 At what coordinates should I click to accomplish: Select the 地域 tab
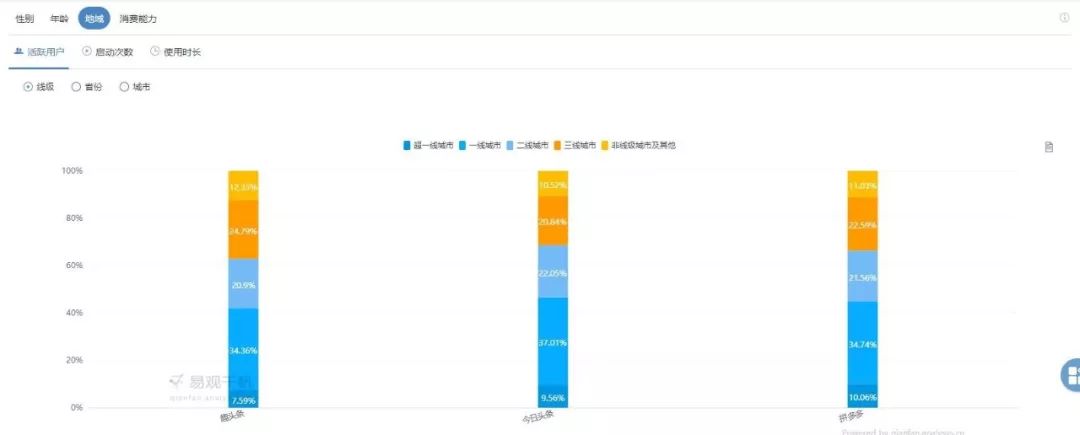tap(94, 19)
